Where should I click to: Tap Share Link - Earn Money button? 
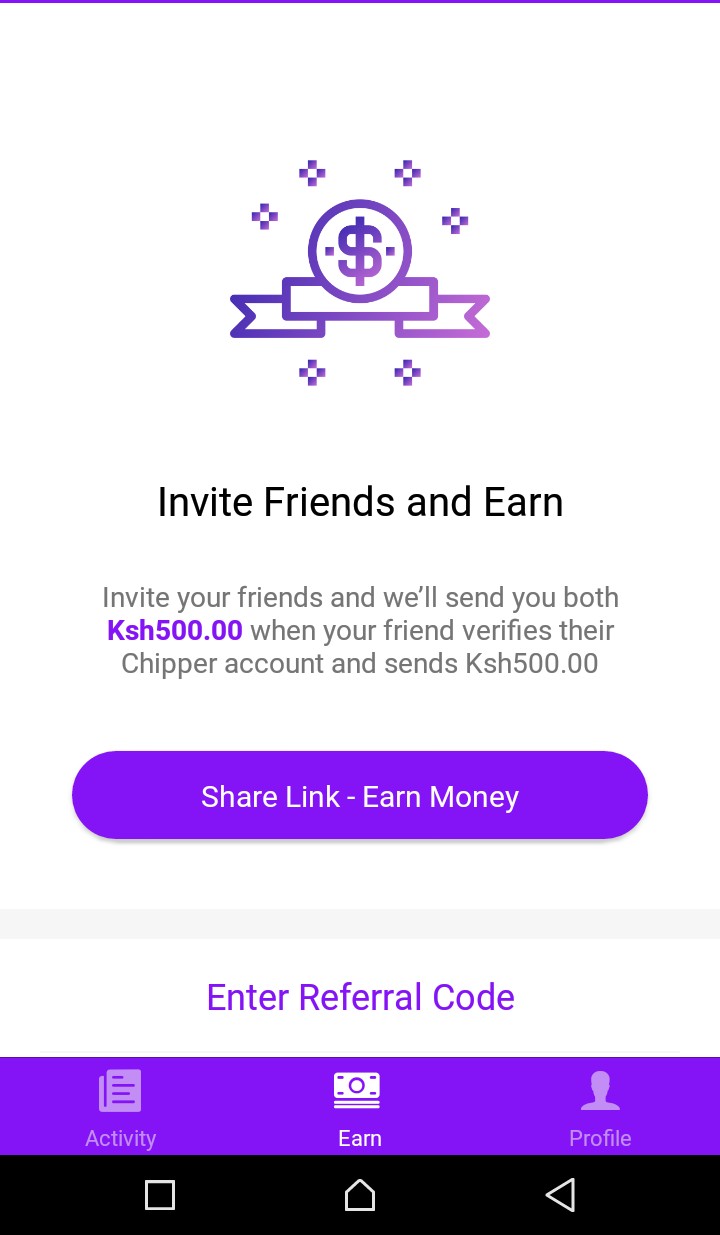point(360,795)
